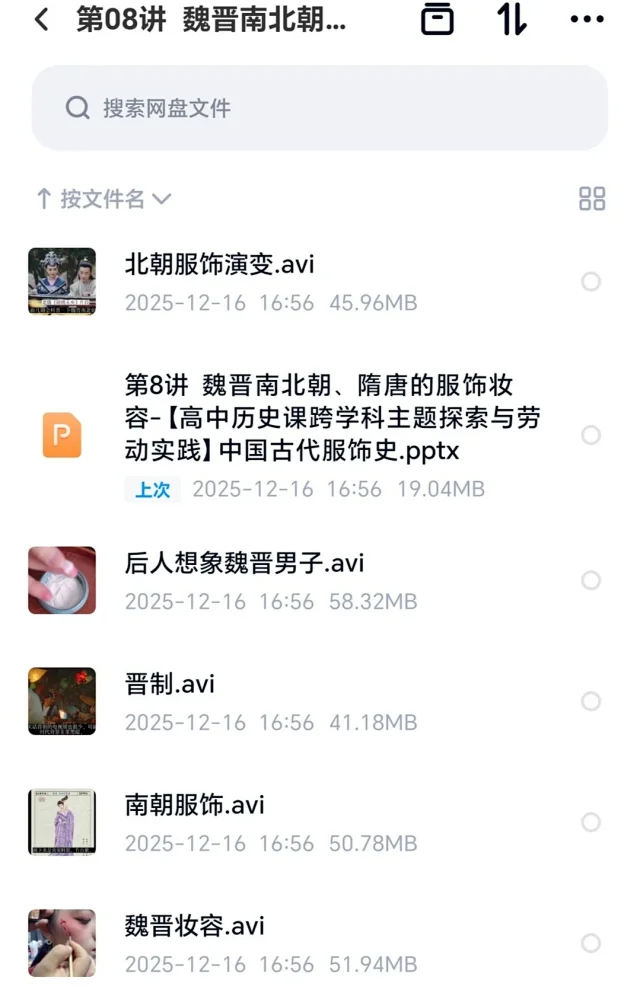Open the 中国古代服饰史.pptx presentation
Screen dimensions: 640x996
pos(318,418)
